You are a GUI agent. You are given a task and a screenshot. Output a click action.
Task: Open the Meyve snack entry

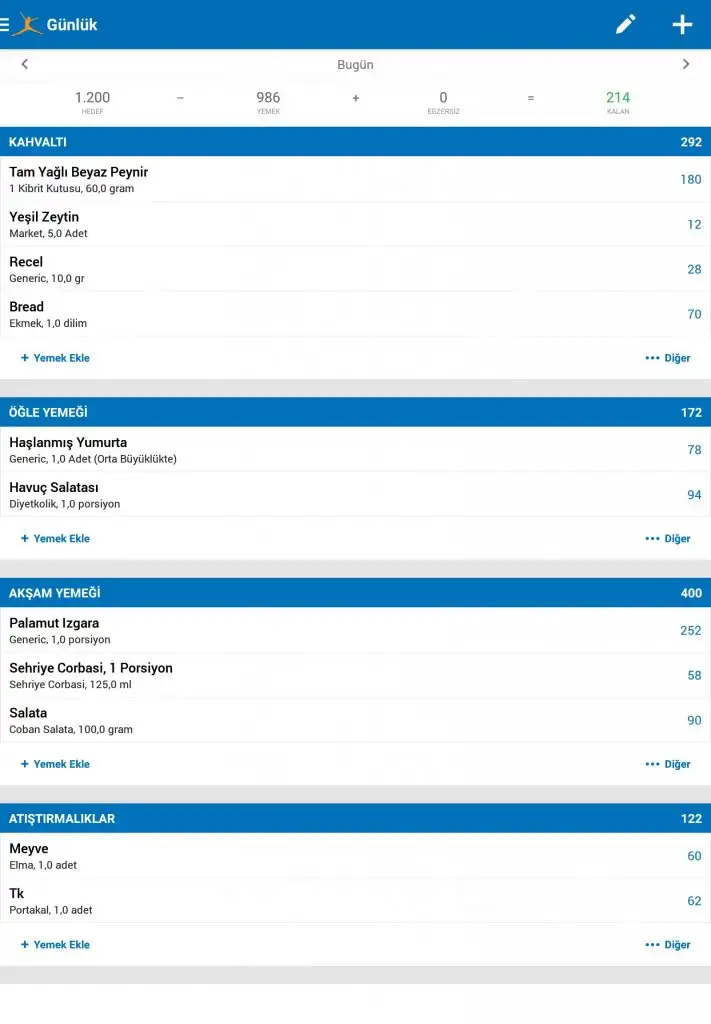coord(355,856)
